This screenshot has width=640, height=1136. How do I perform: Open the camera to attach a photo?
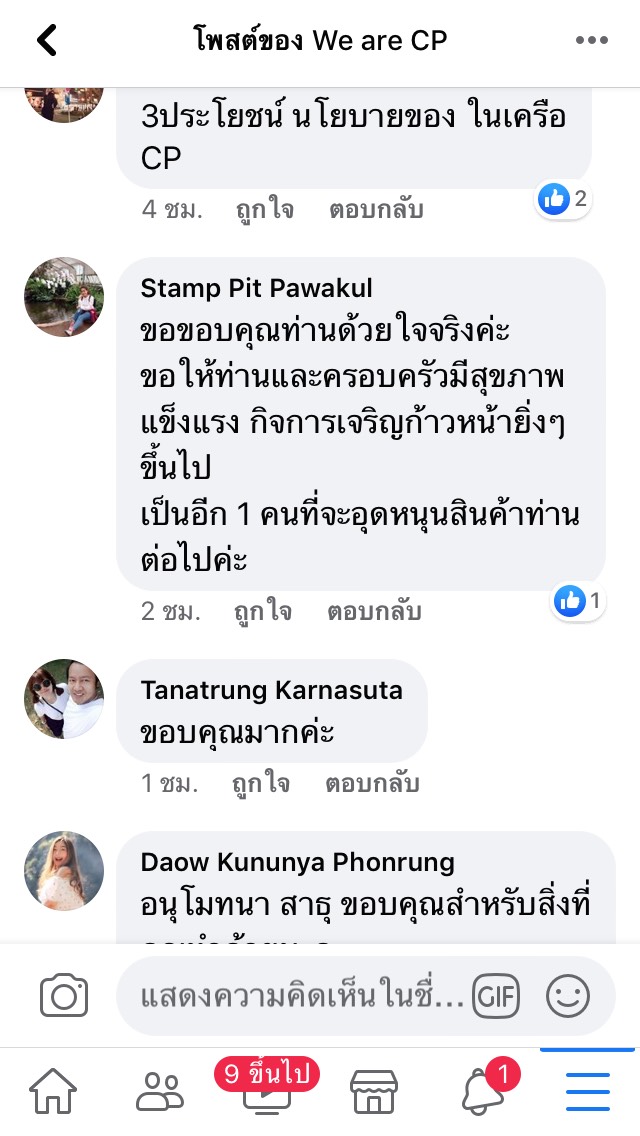pyautogui.click(x=64, y=996)
